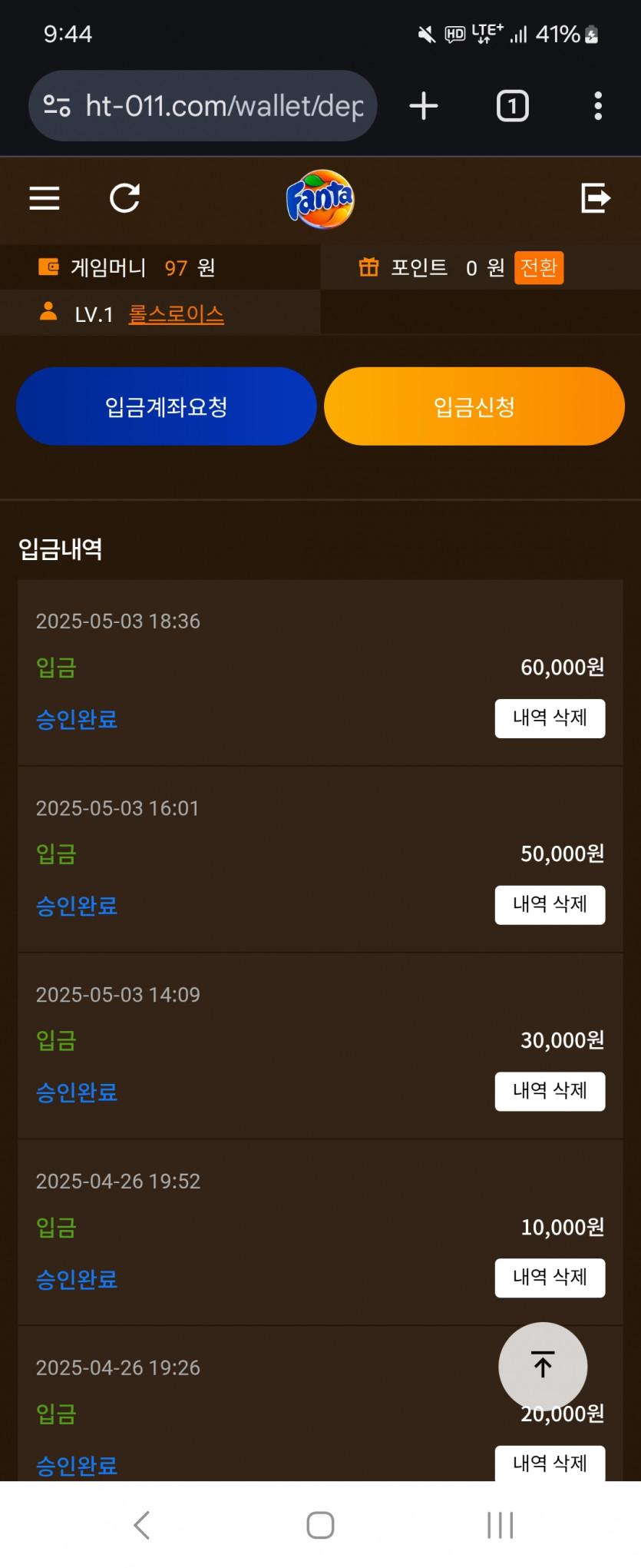Tap the Fanta logo to go home
Screen dimensions: 641x1568
(x=320, y=199)
